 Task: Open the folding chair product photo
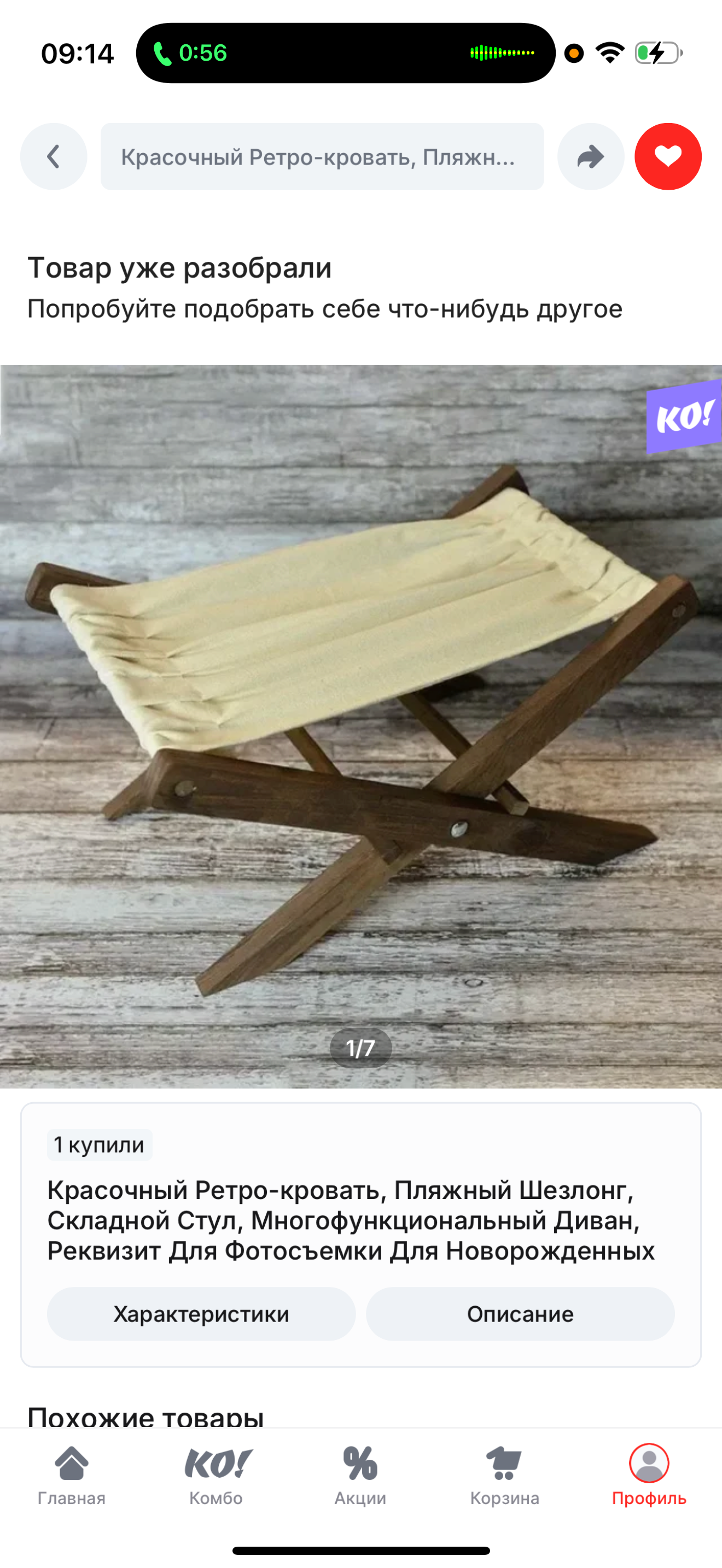pyautogui.click(x=360, y=726)
